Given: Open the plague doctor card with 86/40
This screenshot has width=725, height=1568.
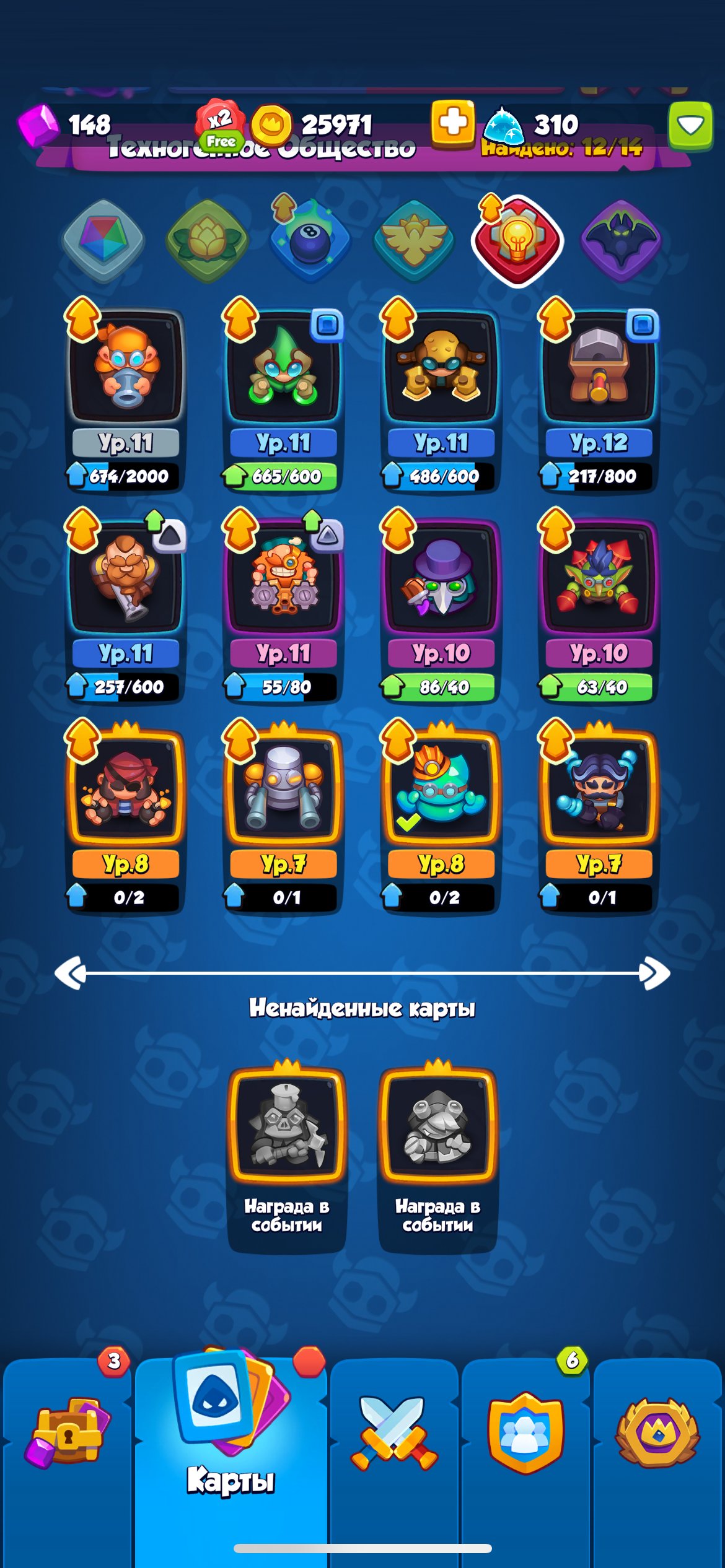Looking at the screenshot, I should click(x=441, y=608).
